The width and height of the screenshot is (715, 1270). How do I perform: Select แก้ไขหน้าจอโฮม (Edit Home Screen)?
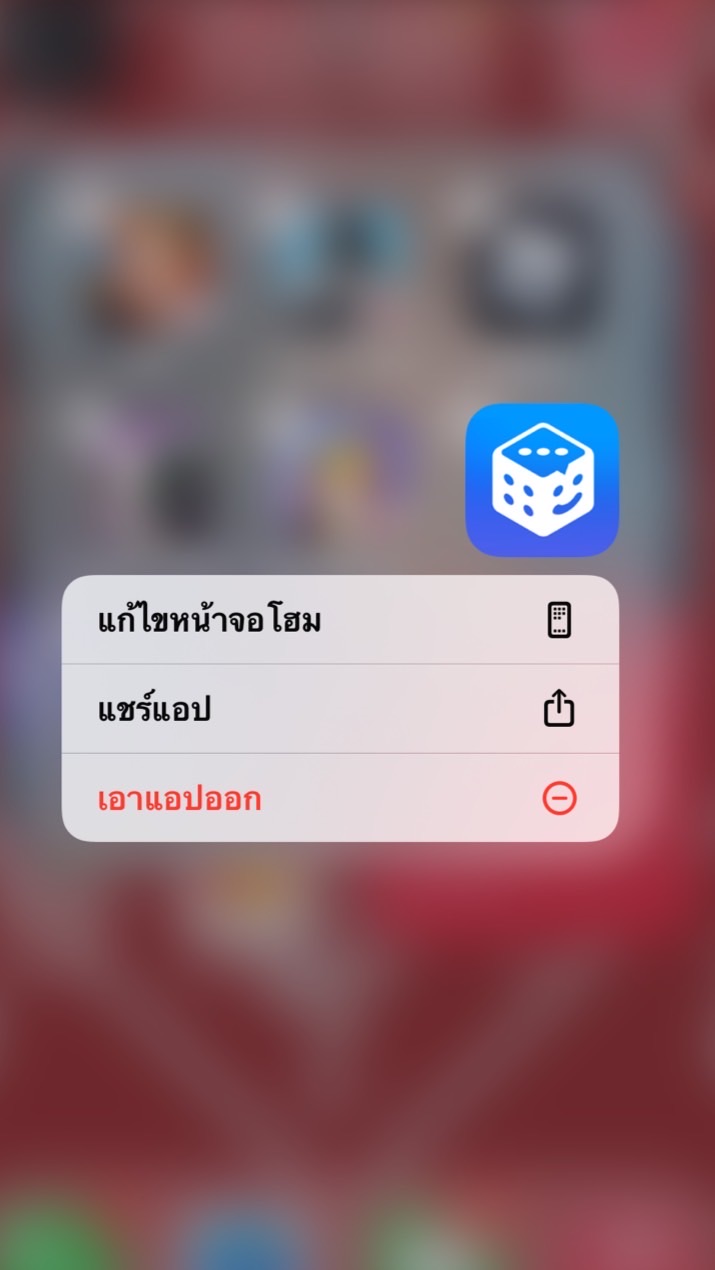[340, 620]
